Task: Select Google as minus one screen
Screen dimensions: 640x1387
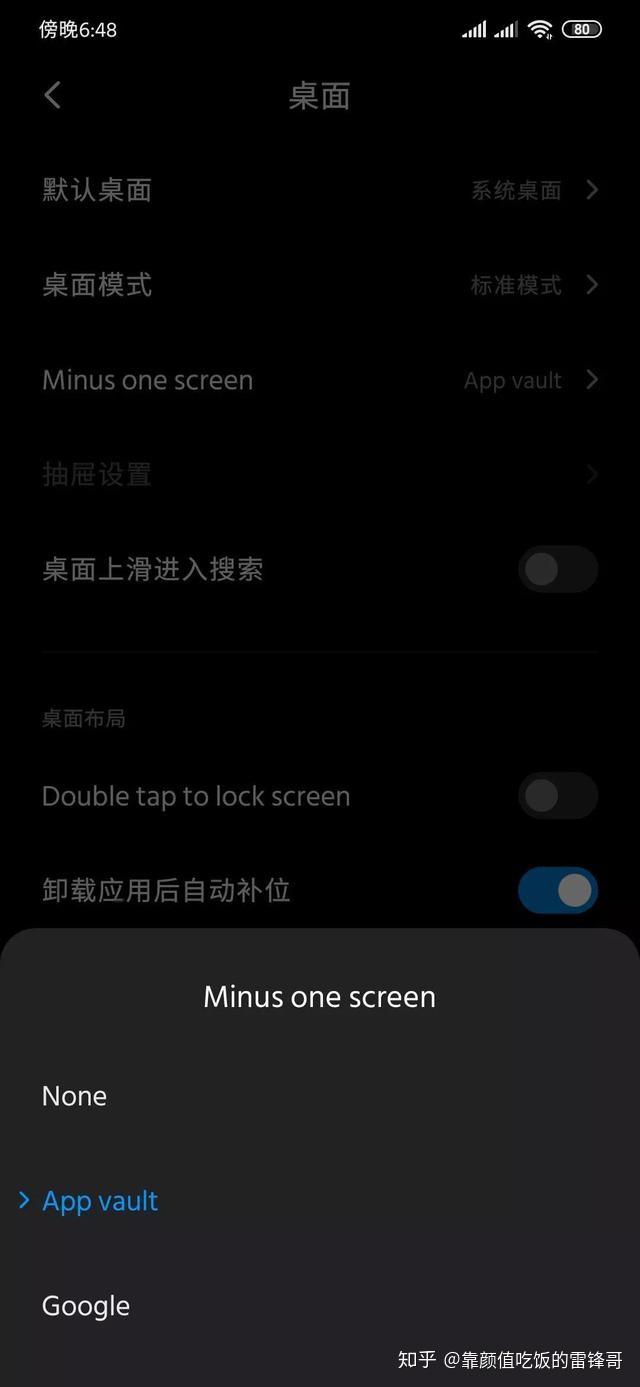Action: pyautogui.click(x=86, y=1306)
